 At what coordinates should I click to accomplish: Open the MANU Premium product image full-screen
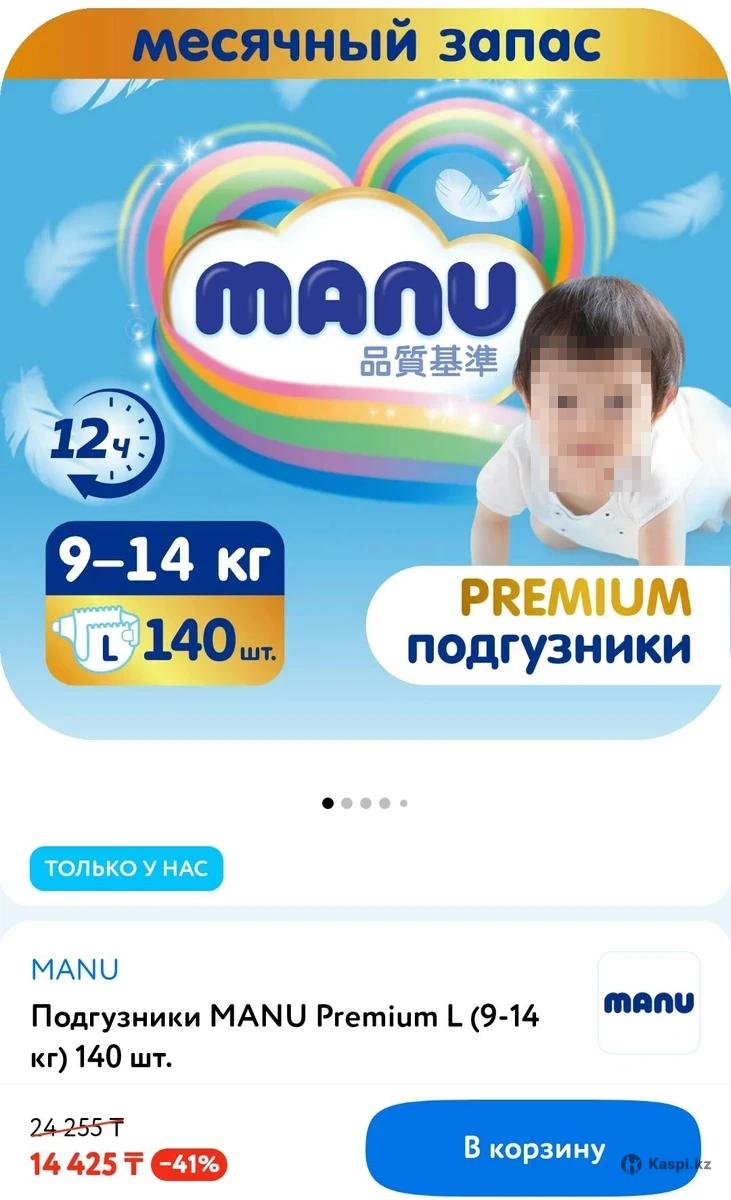click(x=365, y=380)
